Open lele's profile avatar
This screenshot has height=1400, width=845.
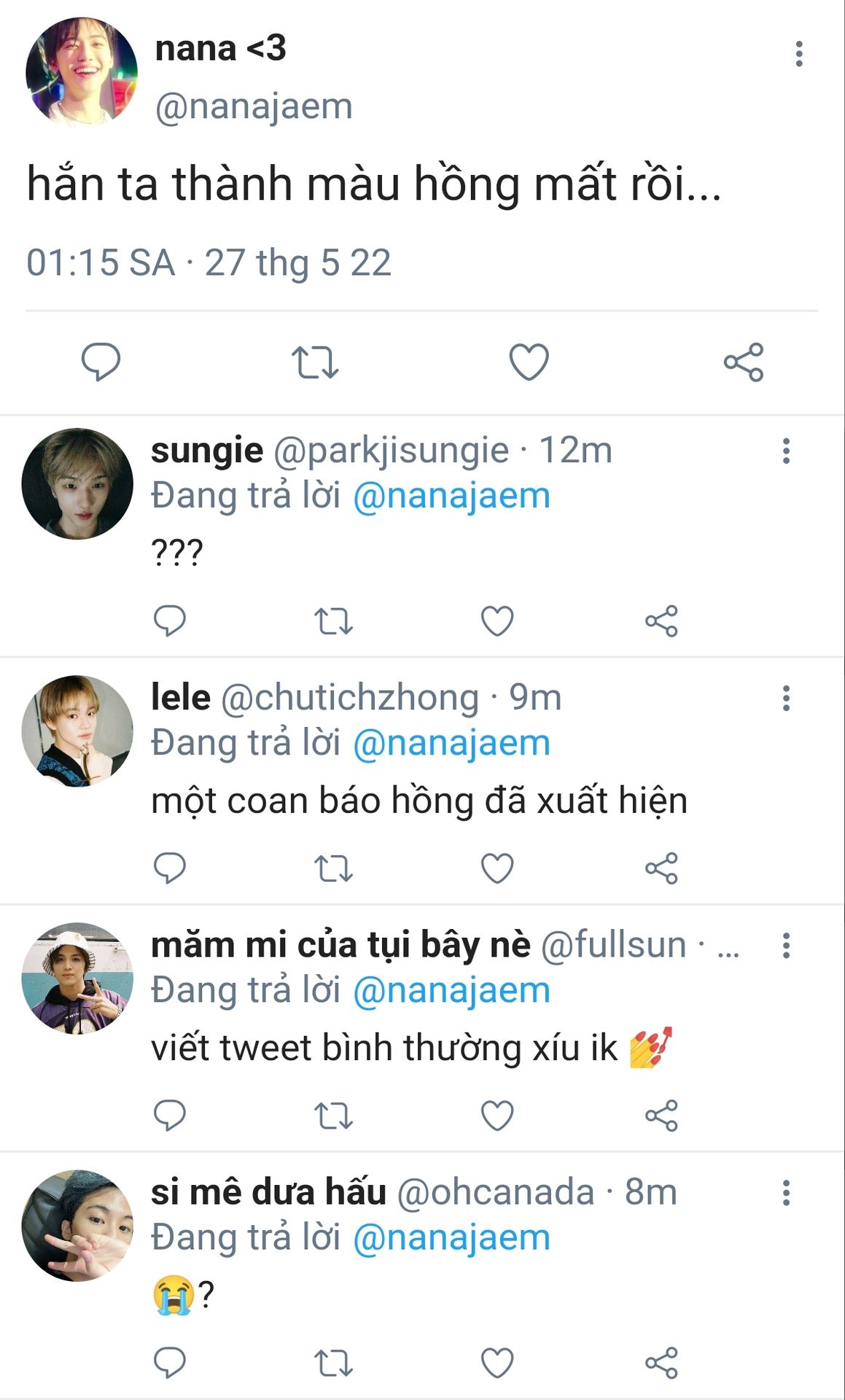point(77,731)
